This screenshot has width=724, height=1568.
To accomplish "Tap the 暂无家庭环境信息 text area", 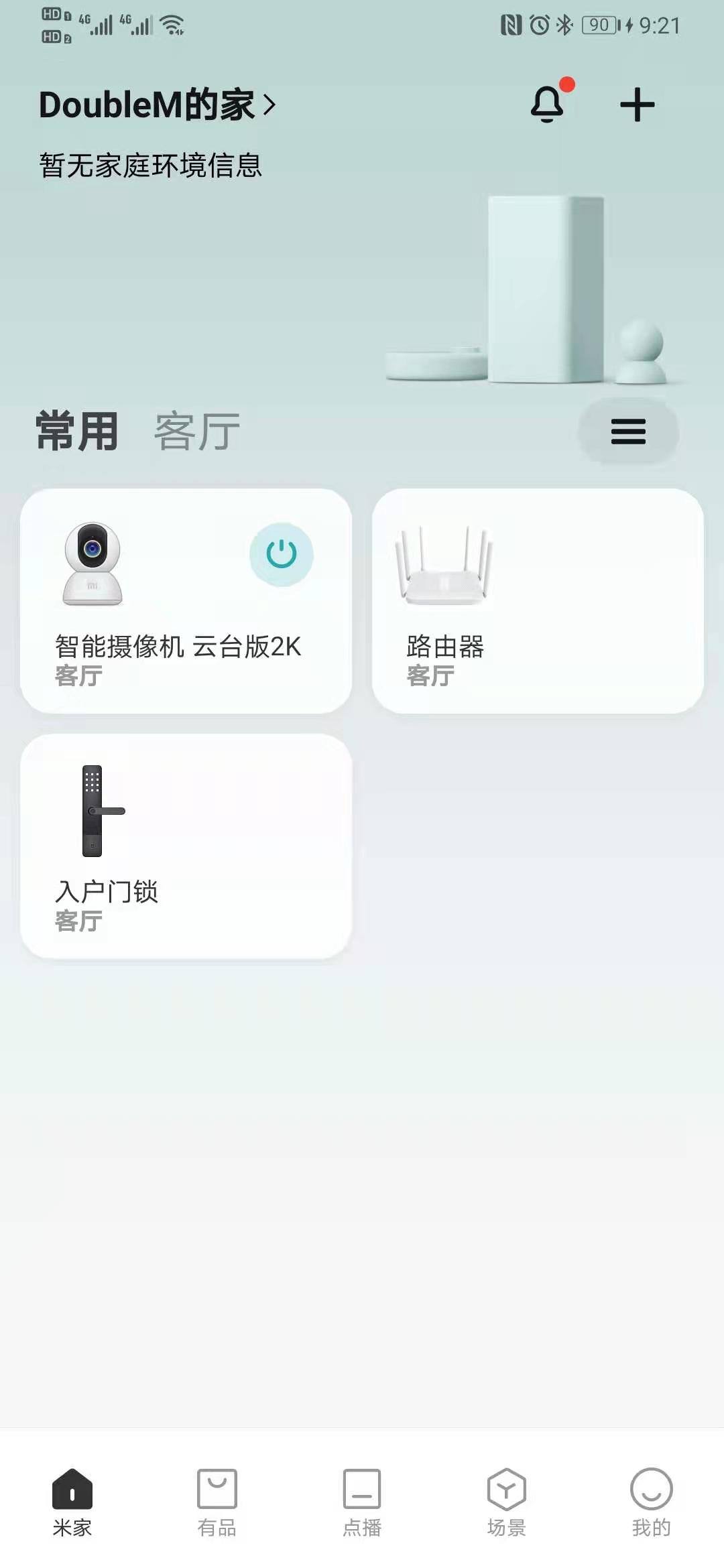I will coord(149,163).
